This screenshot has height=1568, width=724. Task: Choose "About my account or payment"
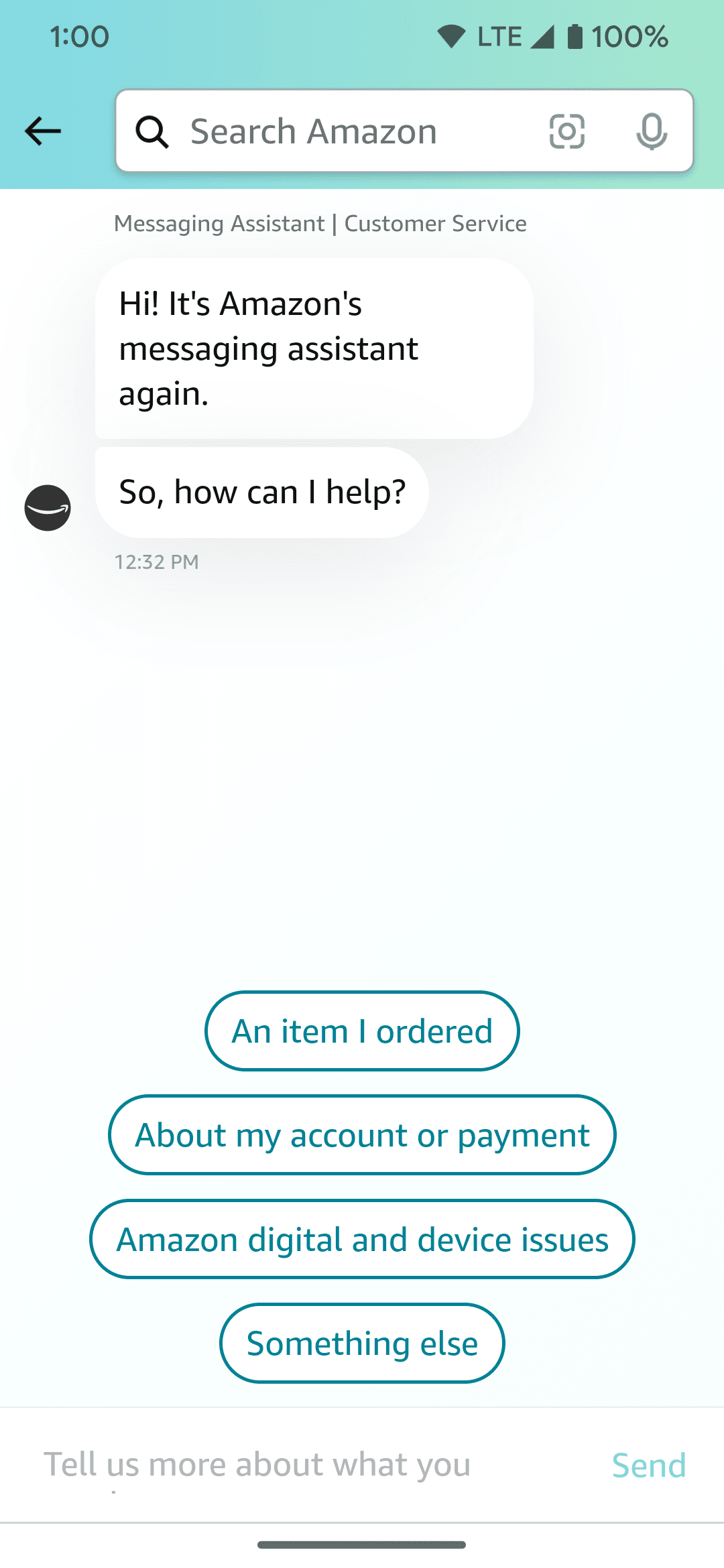pyautogui.click(x=362, y=1135)
